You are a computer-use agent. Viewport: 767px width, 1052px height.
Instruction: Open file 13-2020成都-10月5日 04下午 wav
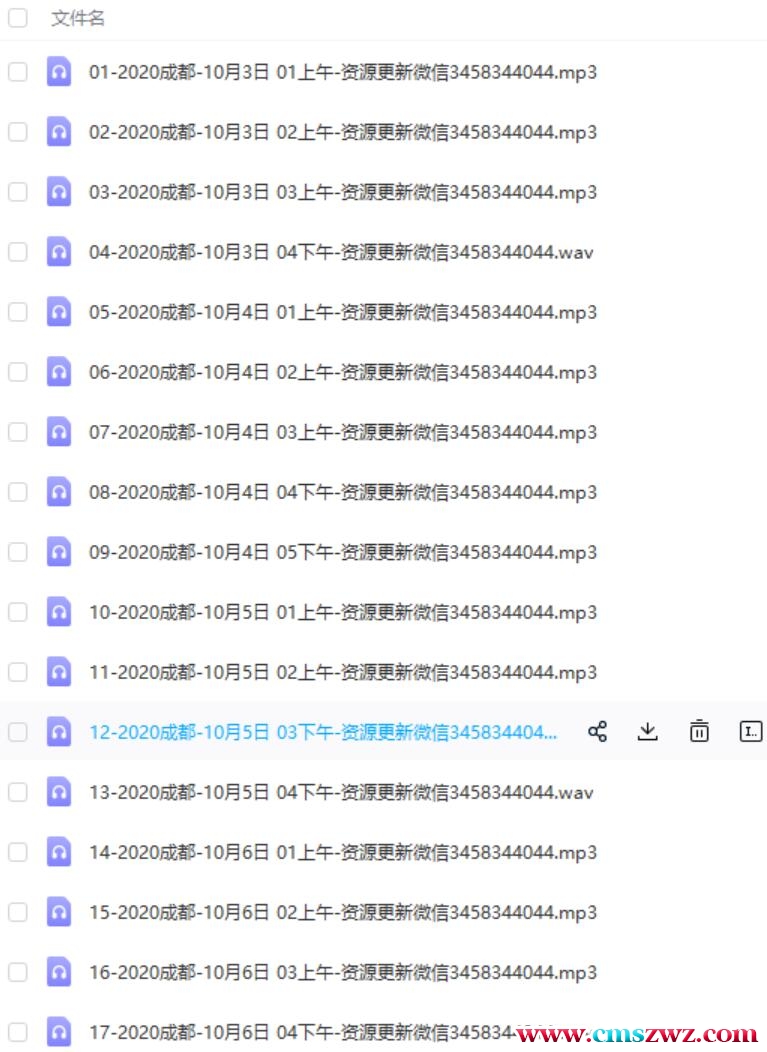pos(340,792)
